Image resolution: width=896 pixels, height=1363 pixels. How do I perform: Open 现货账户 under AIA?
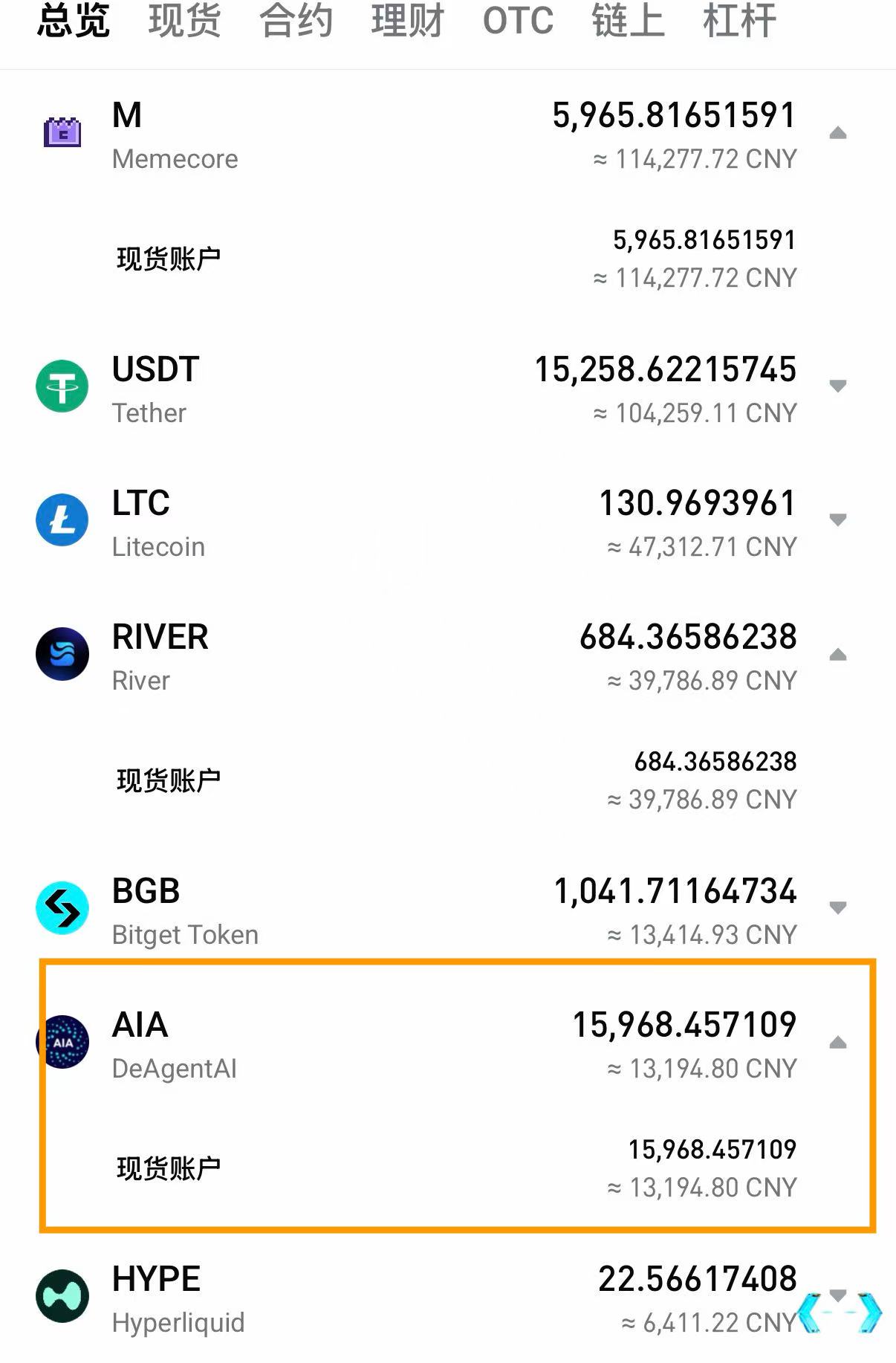tap(169, 1169)
